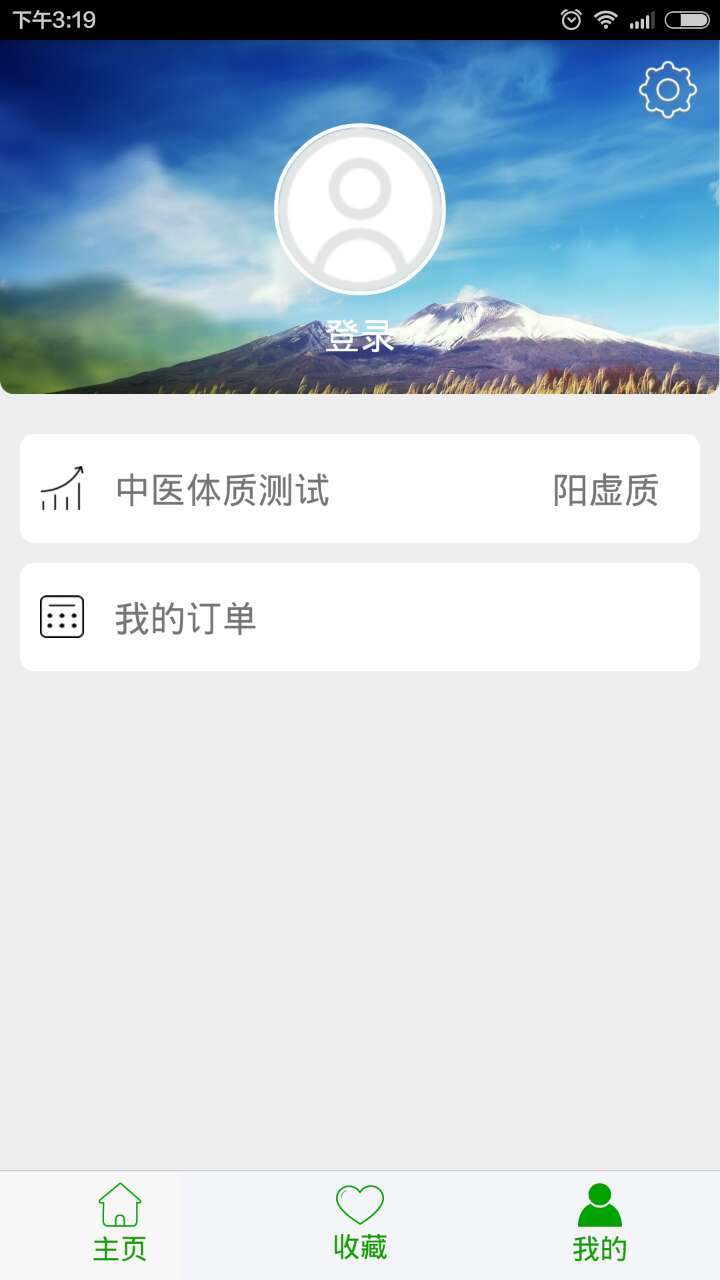Open the 中医体质测试 row
The height and width of the screenshot is (1280, 720).
coord(360,489)
